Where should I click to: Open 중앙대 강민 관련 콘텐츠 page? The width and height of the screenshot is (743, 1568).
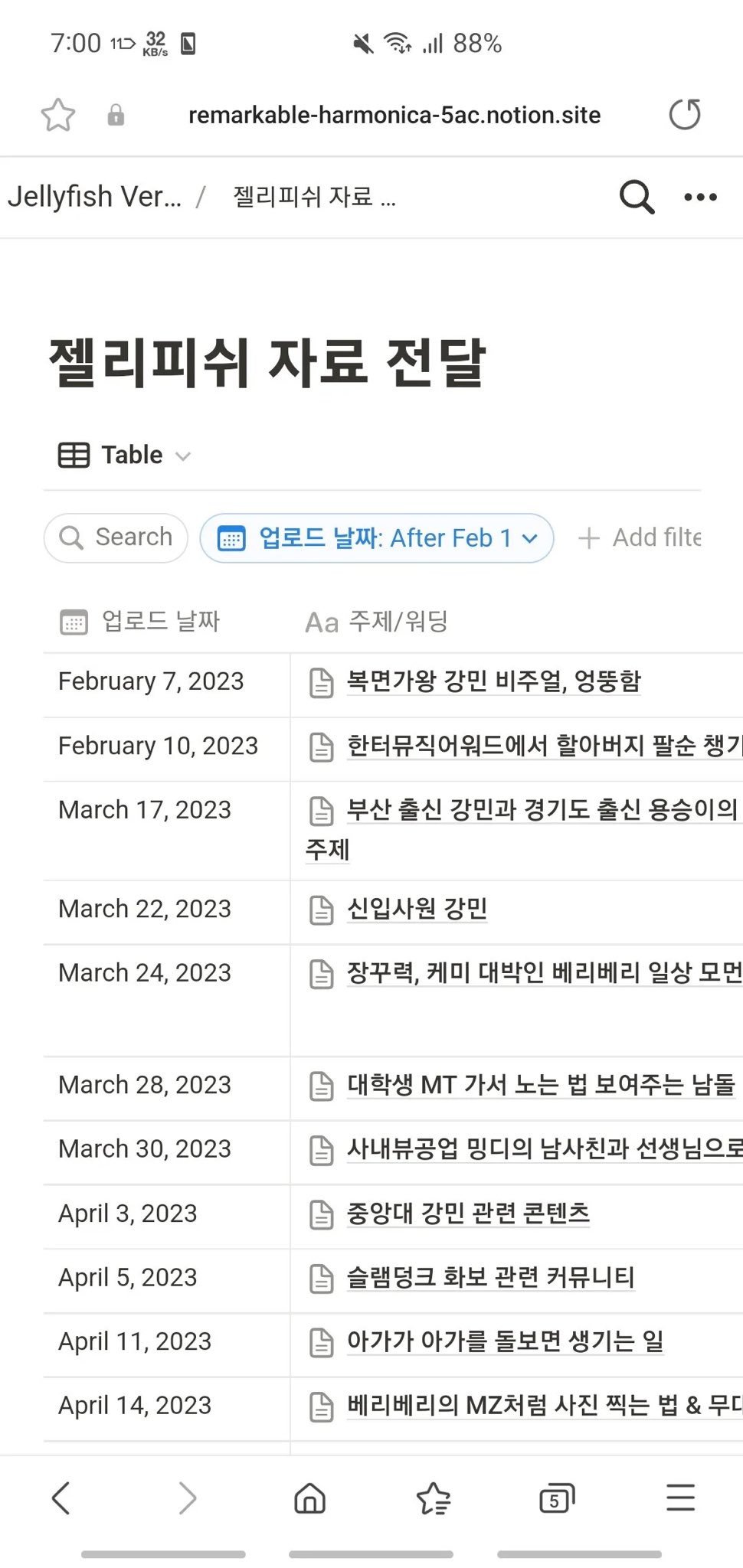[468, 1213]
